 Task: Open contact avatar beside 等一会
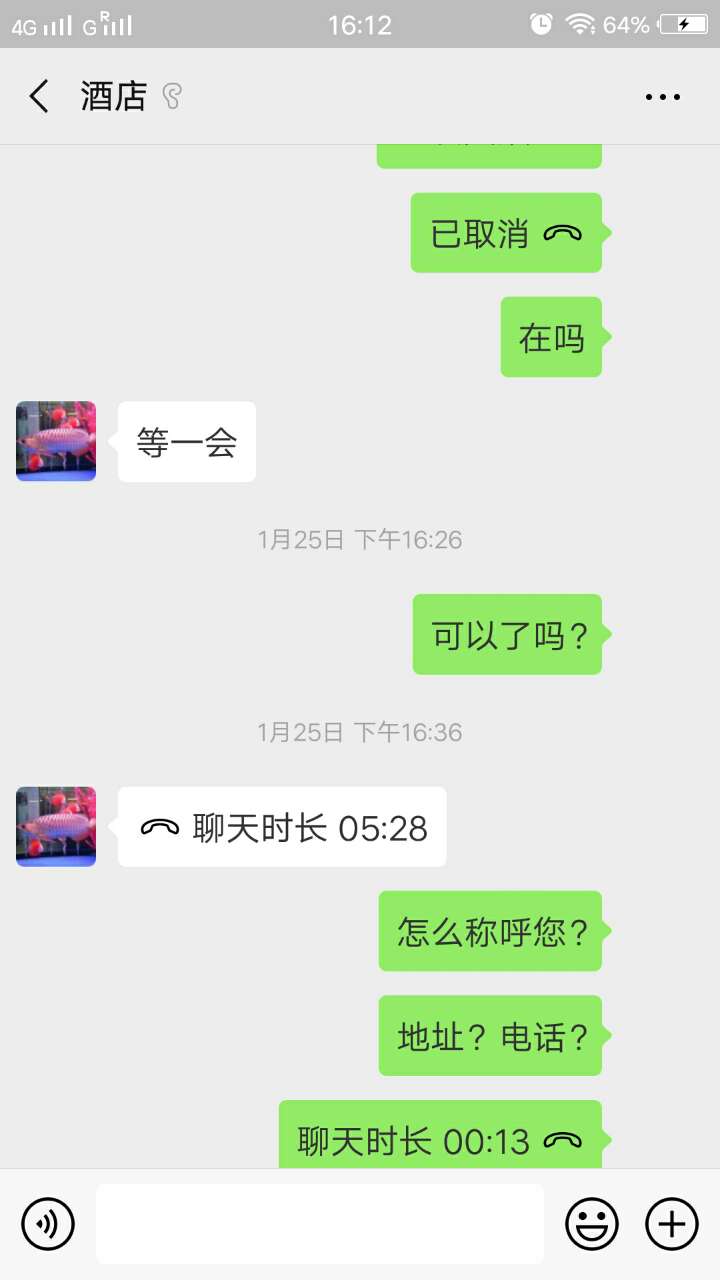(56, 441)
